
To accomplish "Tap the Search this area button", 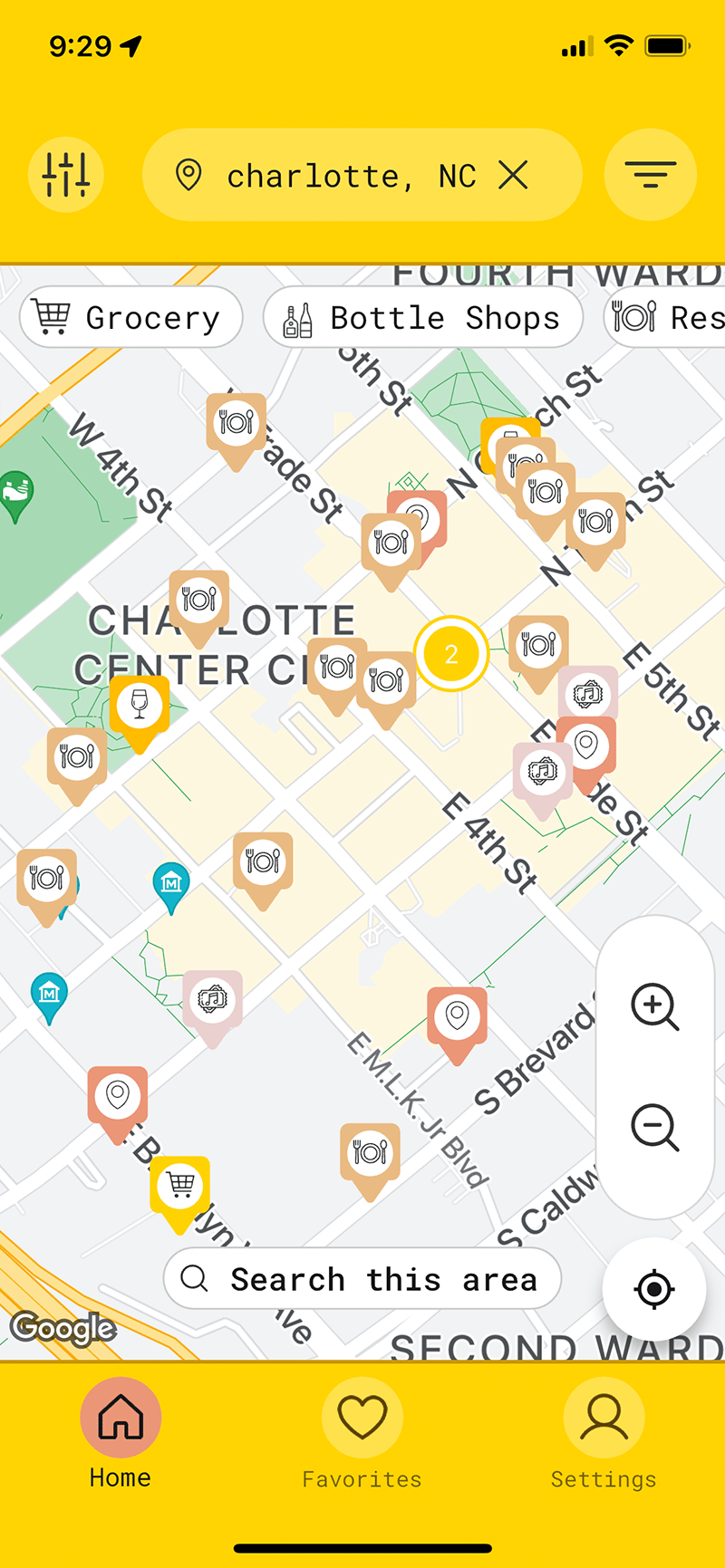I will pyautogui.click(x=362, y=1278).
